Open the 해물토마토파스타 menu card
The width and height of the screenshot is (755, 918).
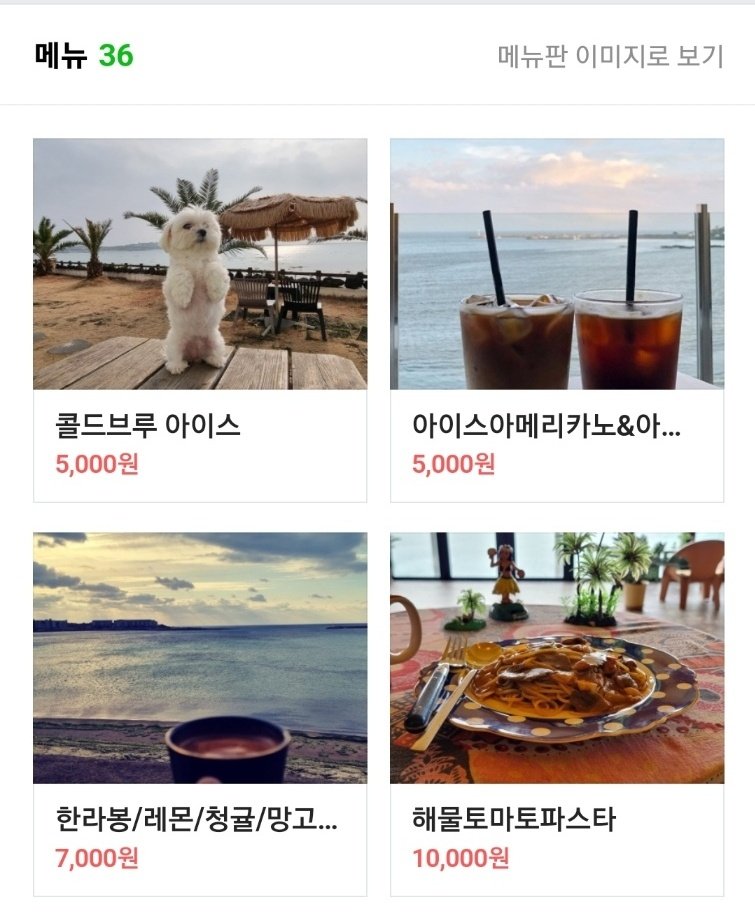556,714
